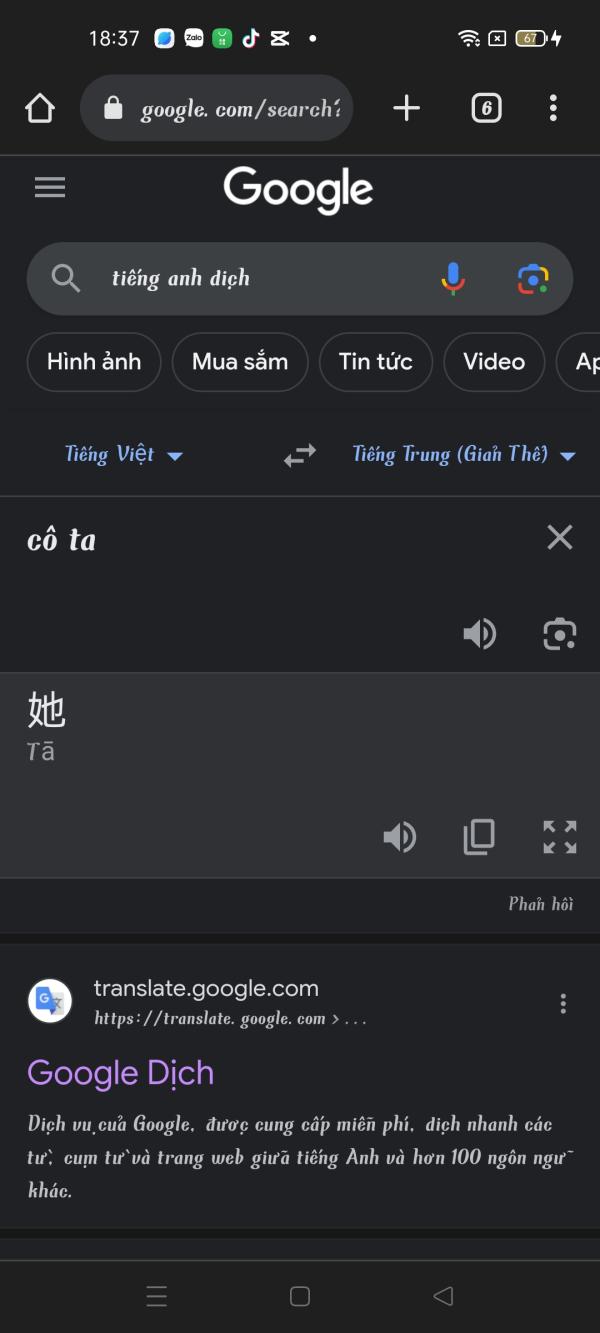The width and height of the screenshot is (600, 1333).
Task: Select the Mua sắm filter chip
Action: point(240,362)
